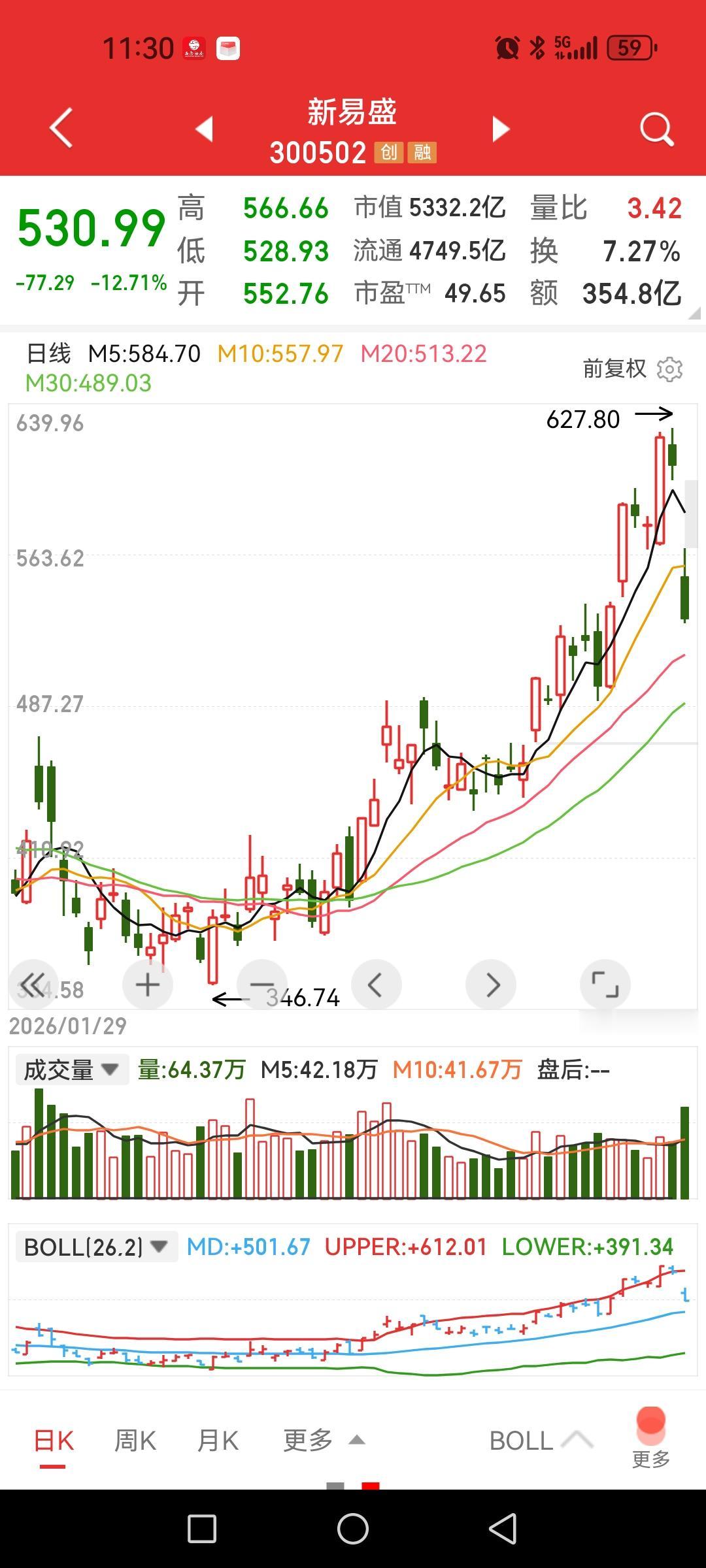This screenshot has height=1568, width=706.
Task: Go back to previous screen
Action: 60,129
